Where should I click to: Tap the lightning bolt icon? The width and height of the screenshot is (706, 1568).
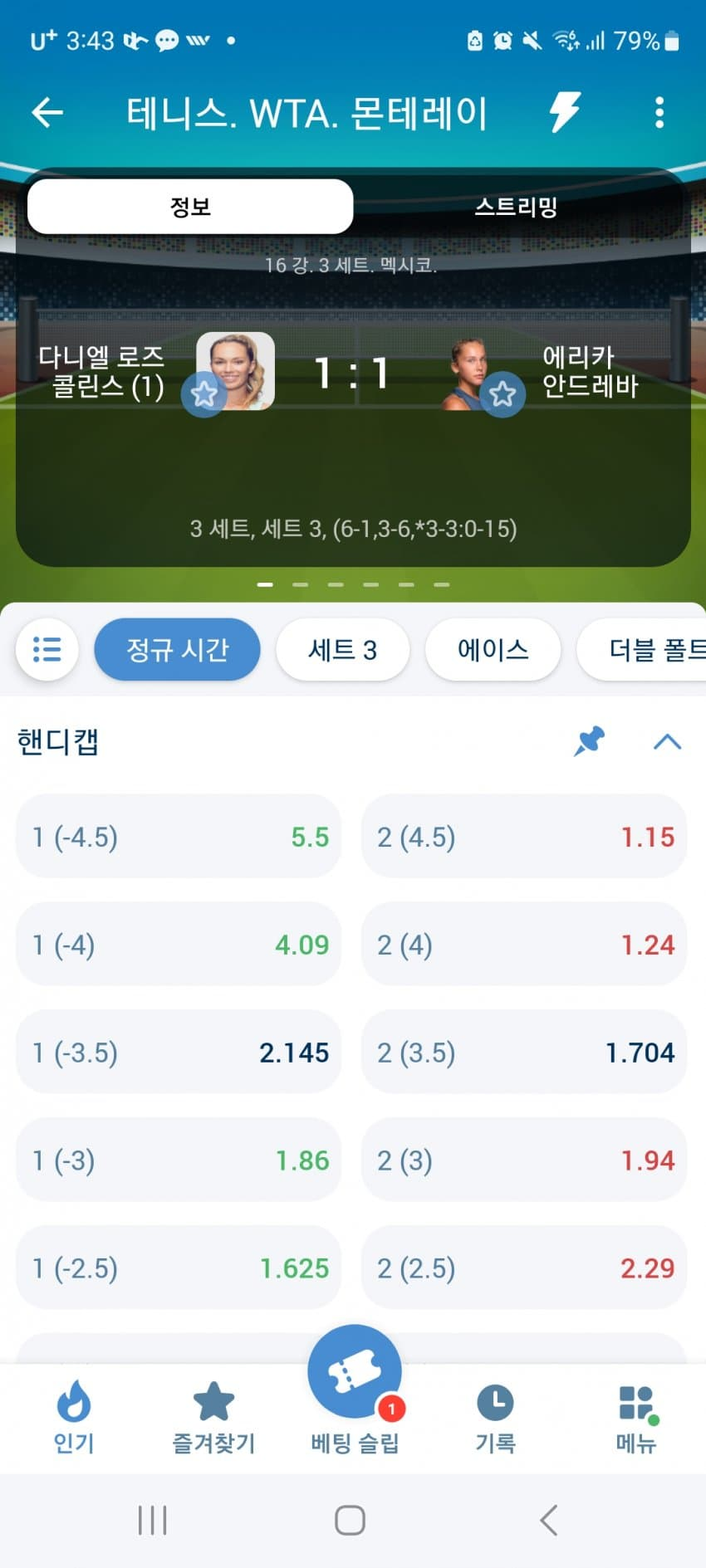pos(565,112)
